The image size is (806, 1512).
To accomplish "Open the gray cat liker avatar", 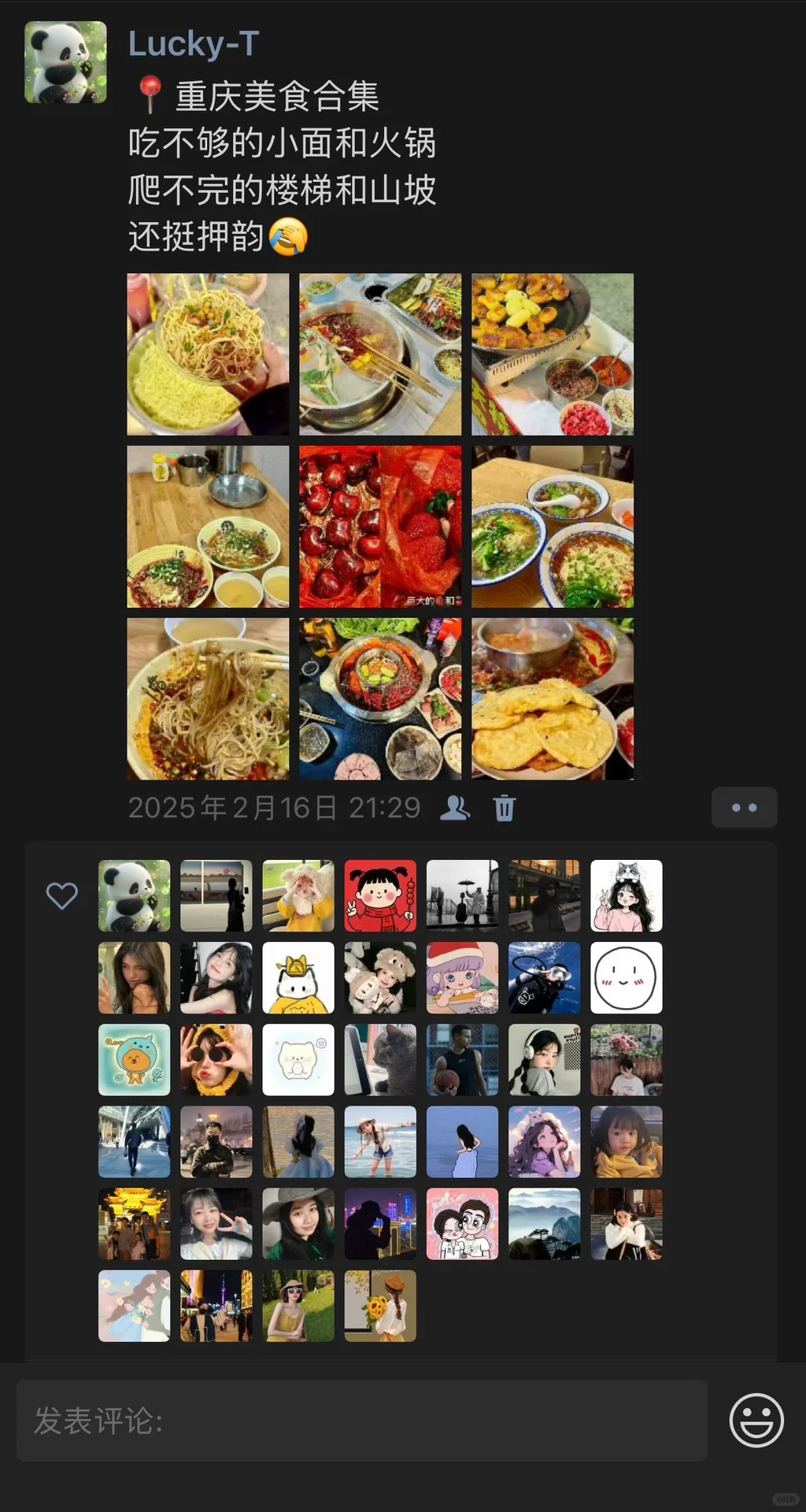I will (x=380, y=1059).
